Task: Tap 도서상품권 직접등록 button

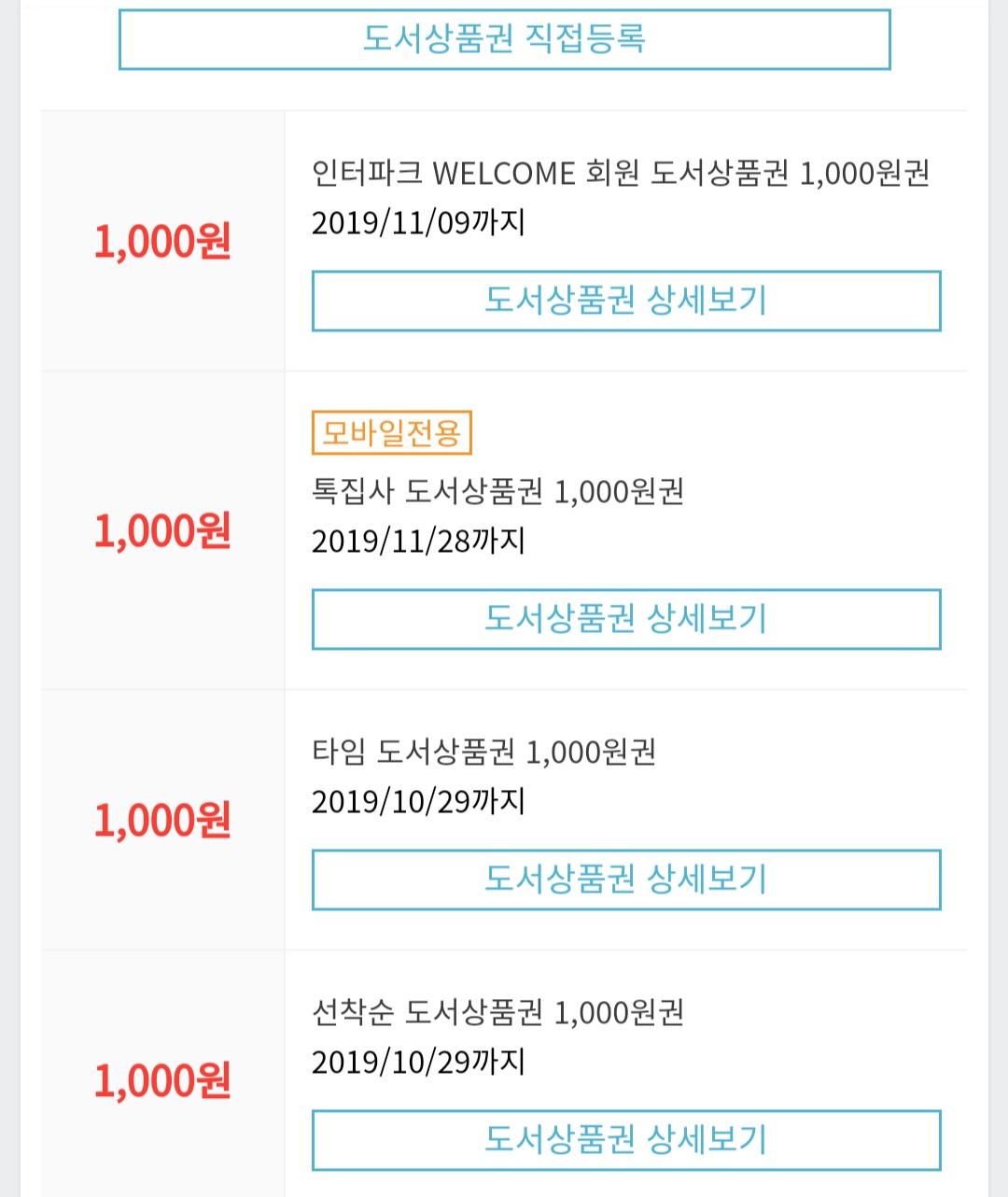Action: [x=504, y=39]
